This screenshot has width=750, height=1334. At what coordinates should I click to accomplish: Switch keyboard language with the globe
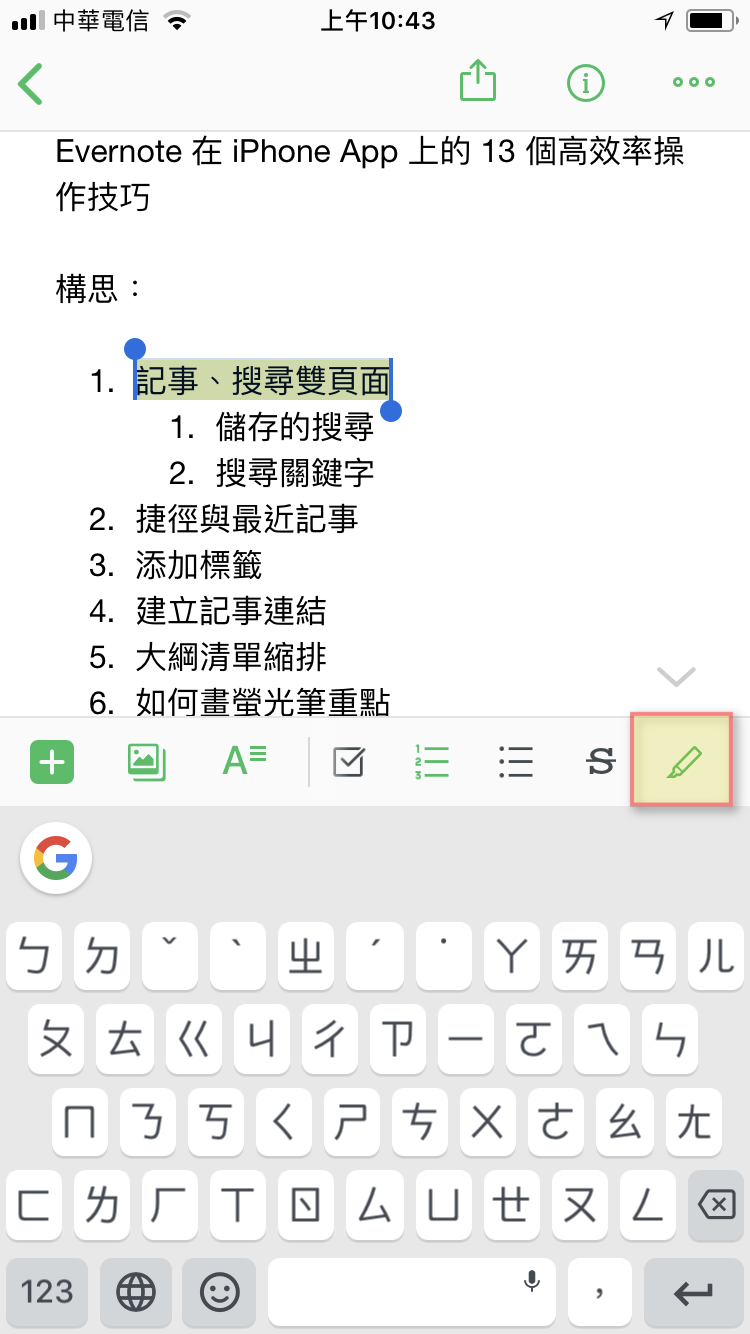pos(136,1292)
